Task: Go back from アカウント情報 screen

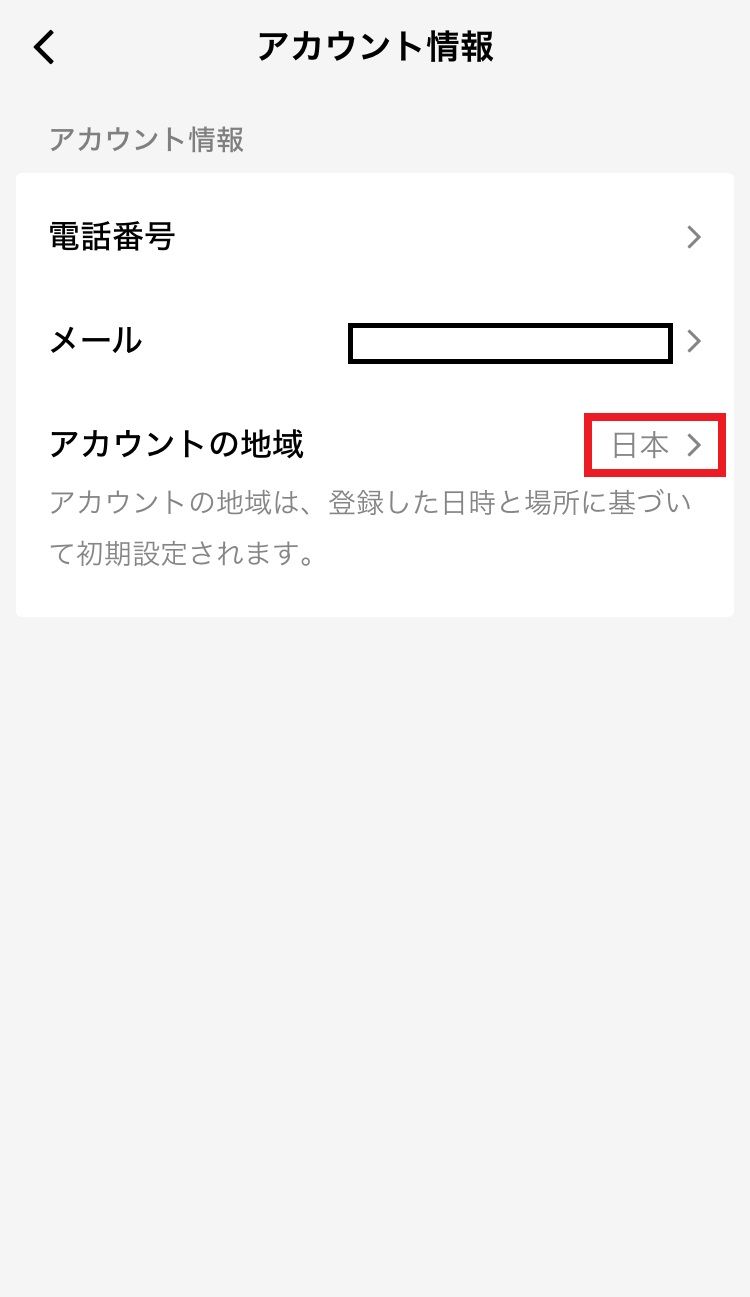Action: click(45, 47)
